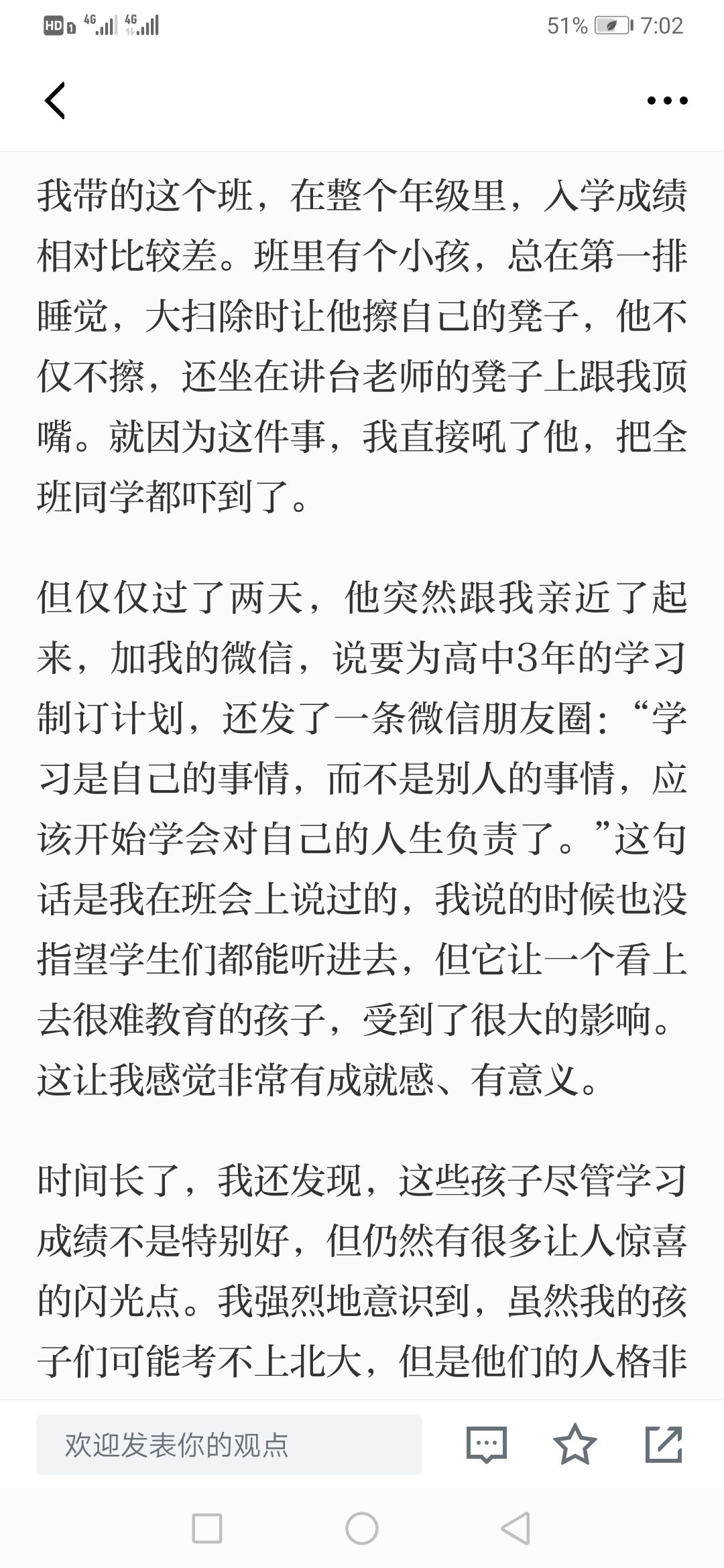
Task: Bookmark this article with the star
Action: 575,1444
